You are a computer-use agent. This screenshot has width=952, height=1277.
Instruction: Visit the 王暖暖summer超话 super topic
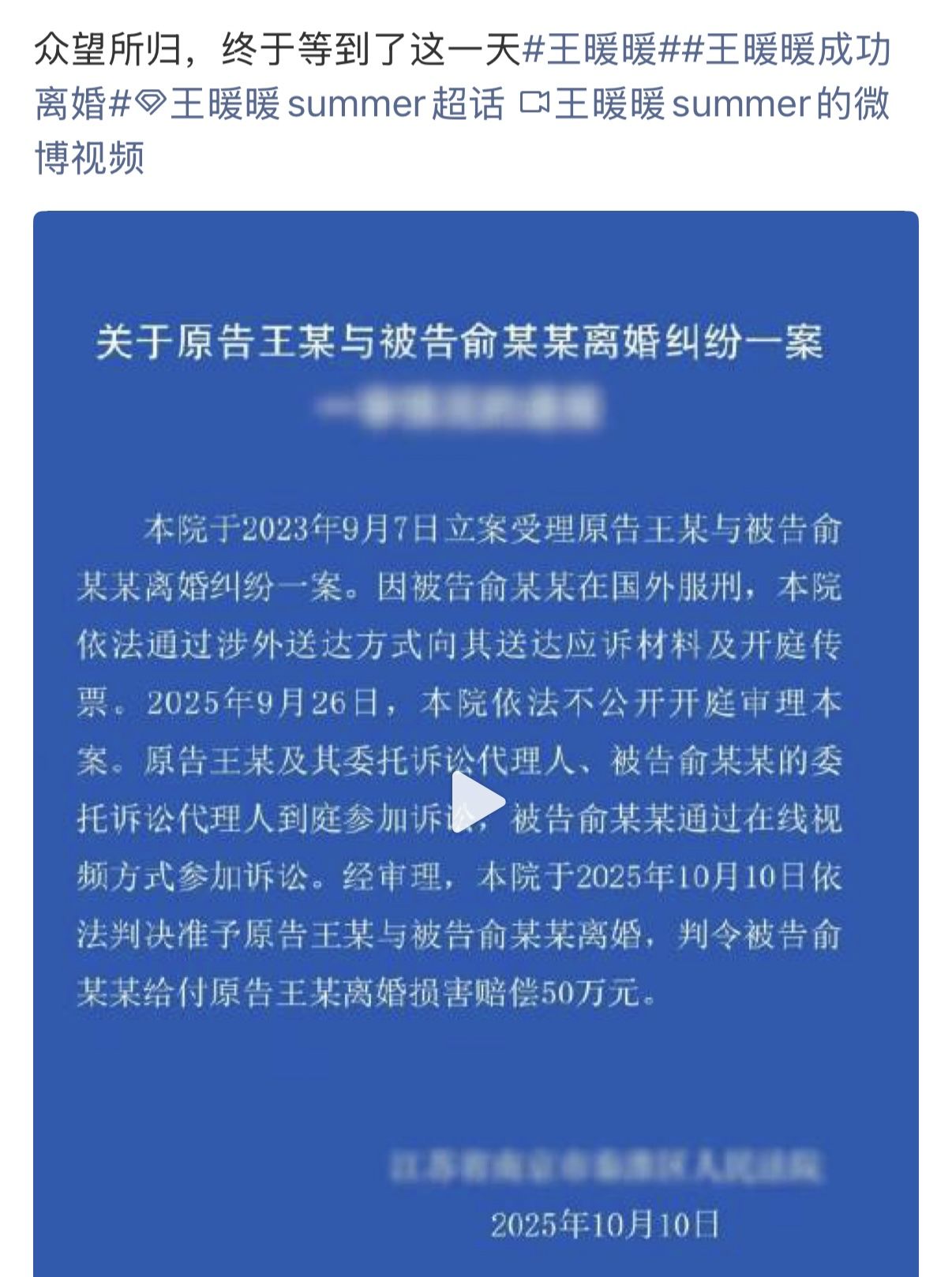324,104
